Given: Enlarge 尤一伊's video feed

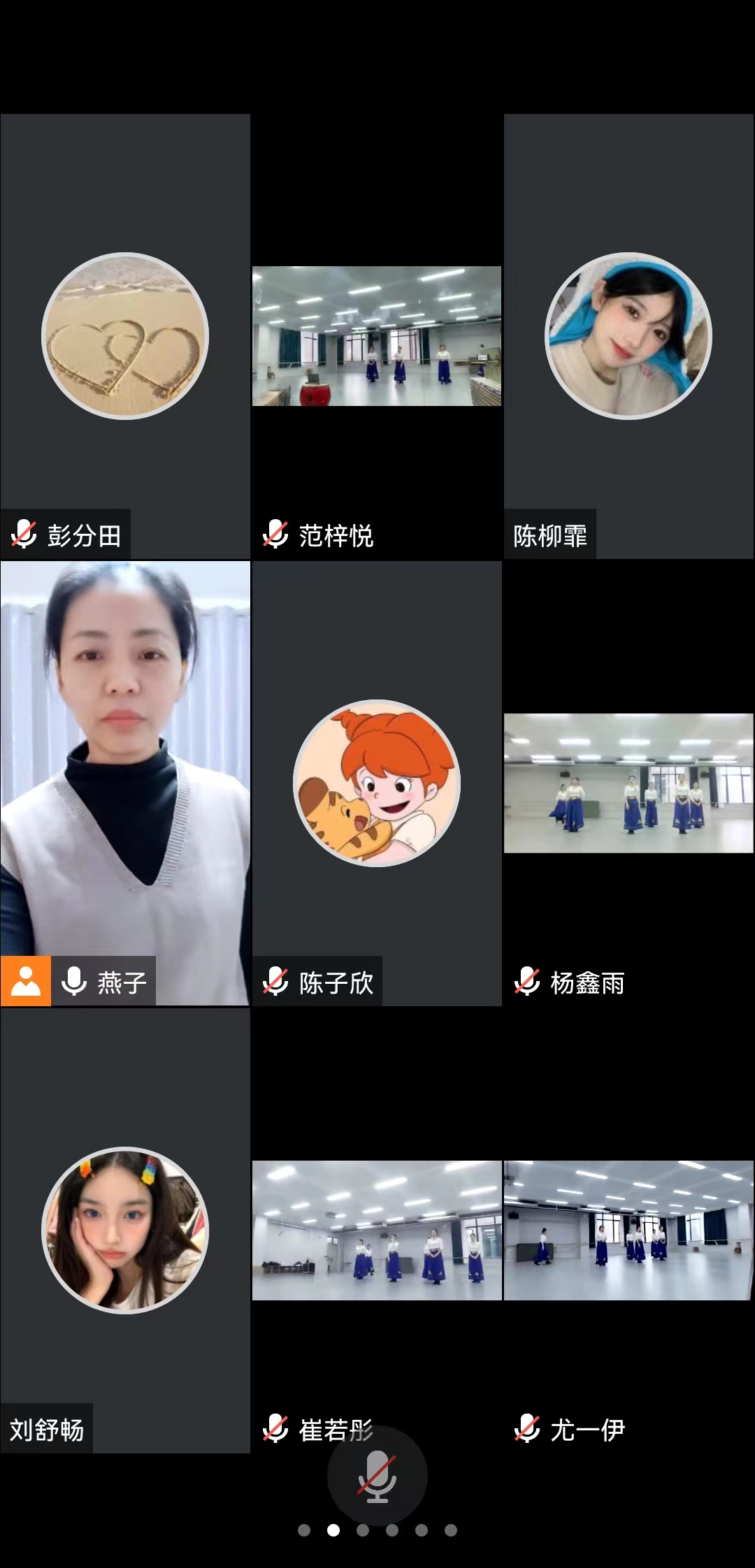Looking at the screenshot, I should click(628, 1231).
